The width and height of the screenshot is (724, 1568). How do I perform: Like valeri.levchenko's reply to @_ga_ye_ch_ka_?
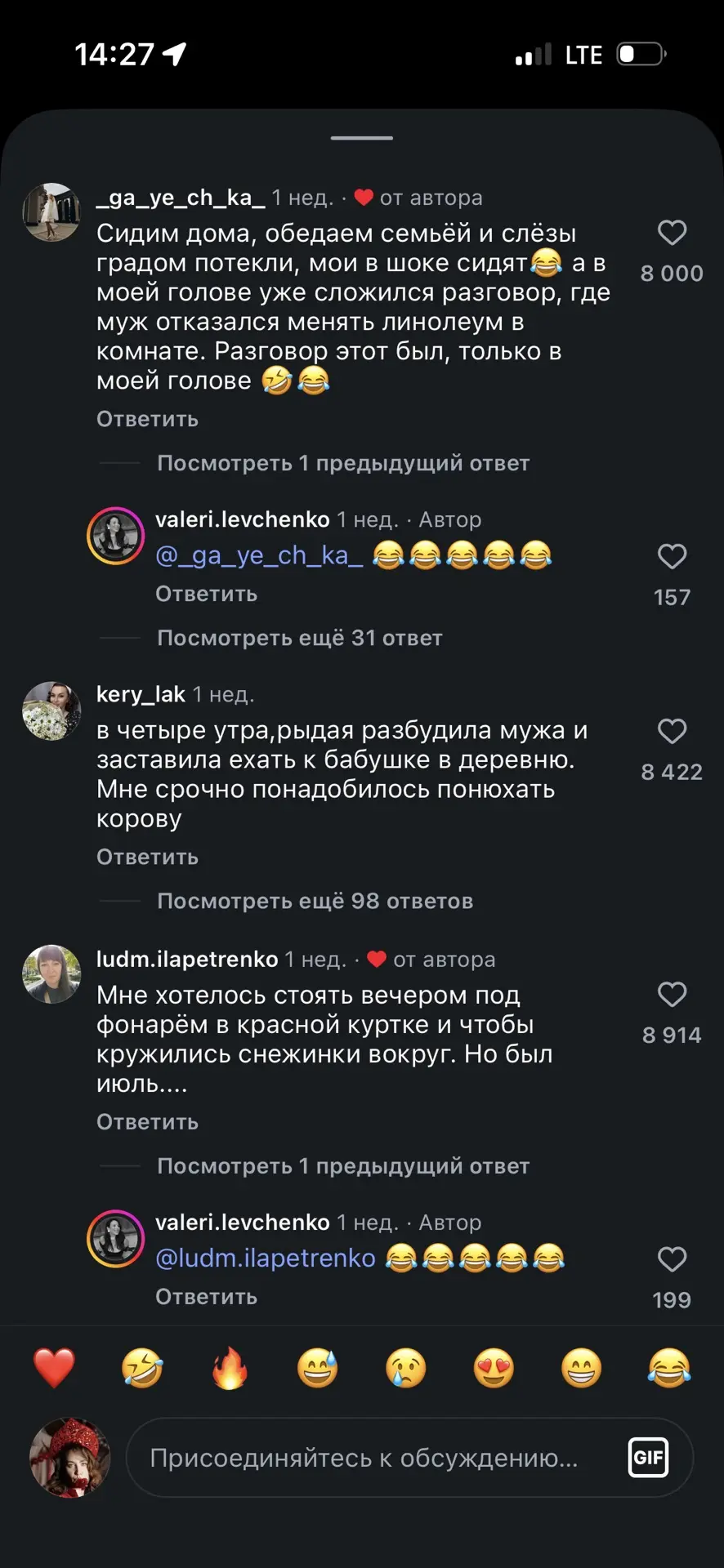click(672, 556)
